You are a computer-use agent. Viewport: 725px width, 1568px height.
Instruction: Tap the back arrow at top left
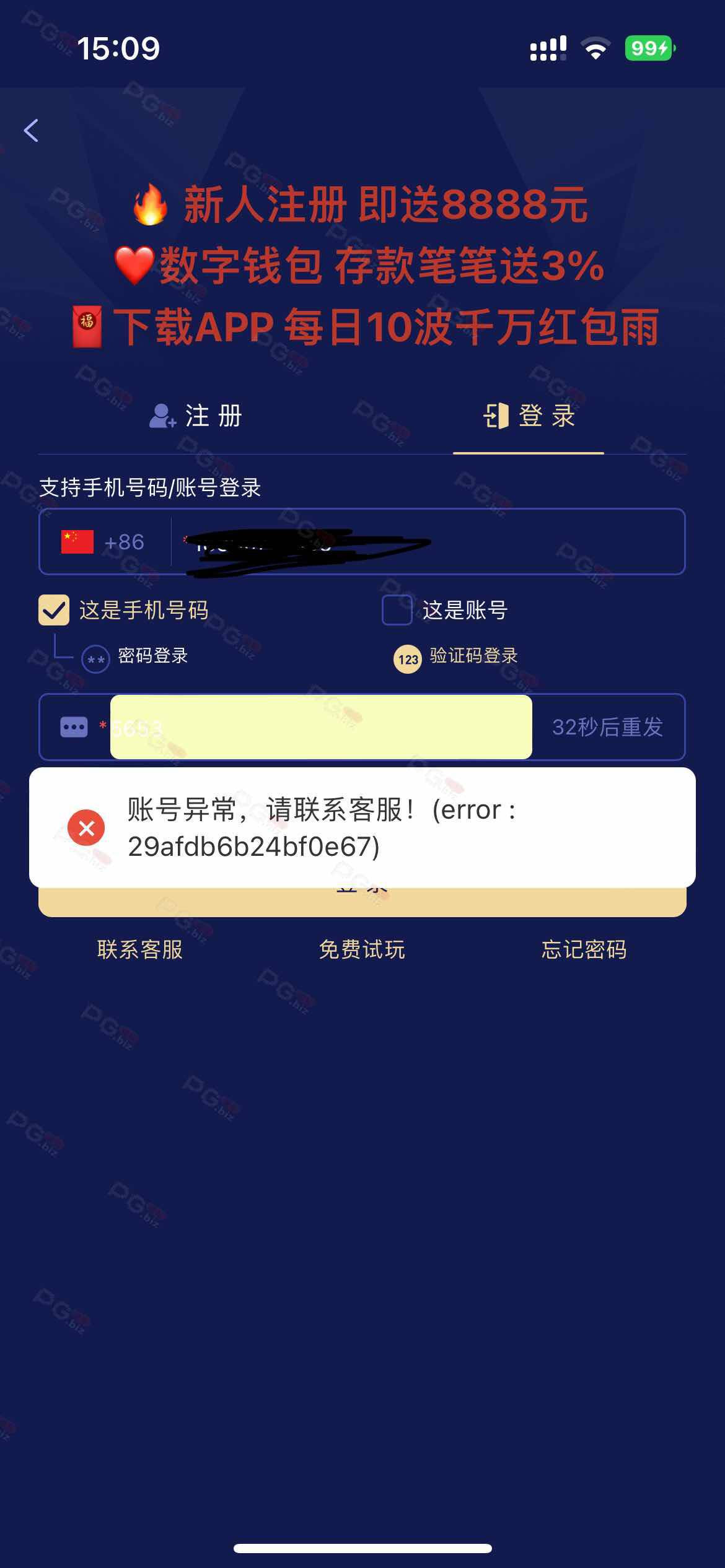pyautogui.click(x=30, y=130)
